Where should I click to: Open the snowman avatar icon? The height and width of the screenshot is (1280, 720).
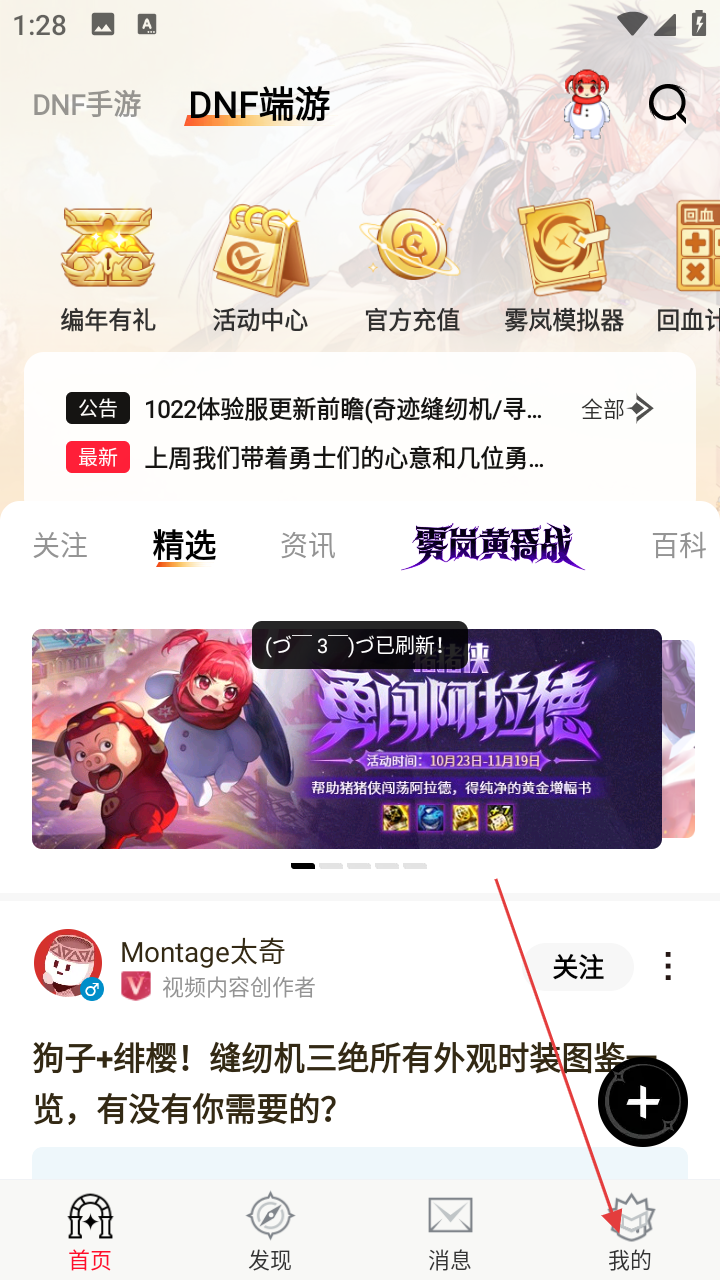(587, 104)
